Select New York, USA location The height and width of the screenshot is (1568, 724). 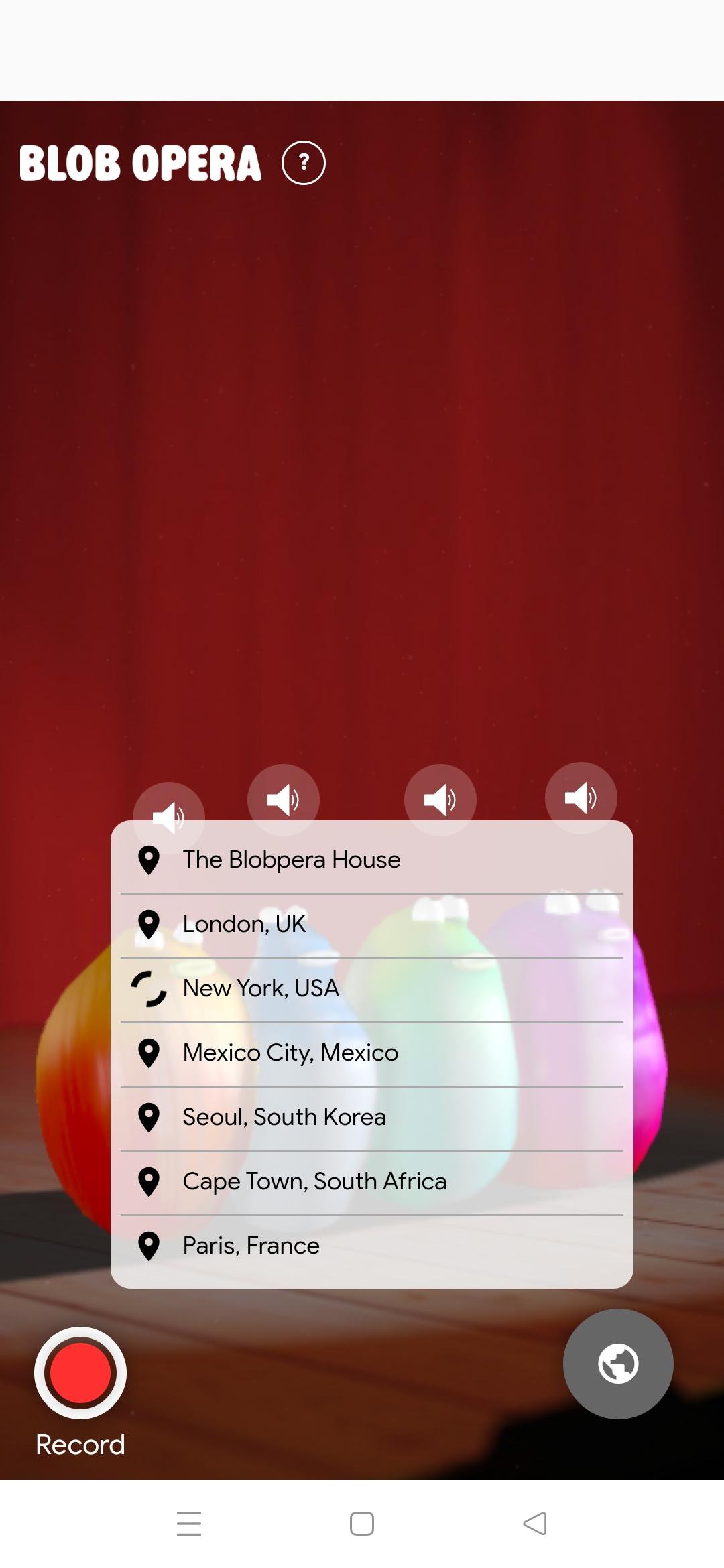coord(261,988)
